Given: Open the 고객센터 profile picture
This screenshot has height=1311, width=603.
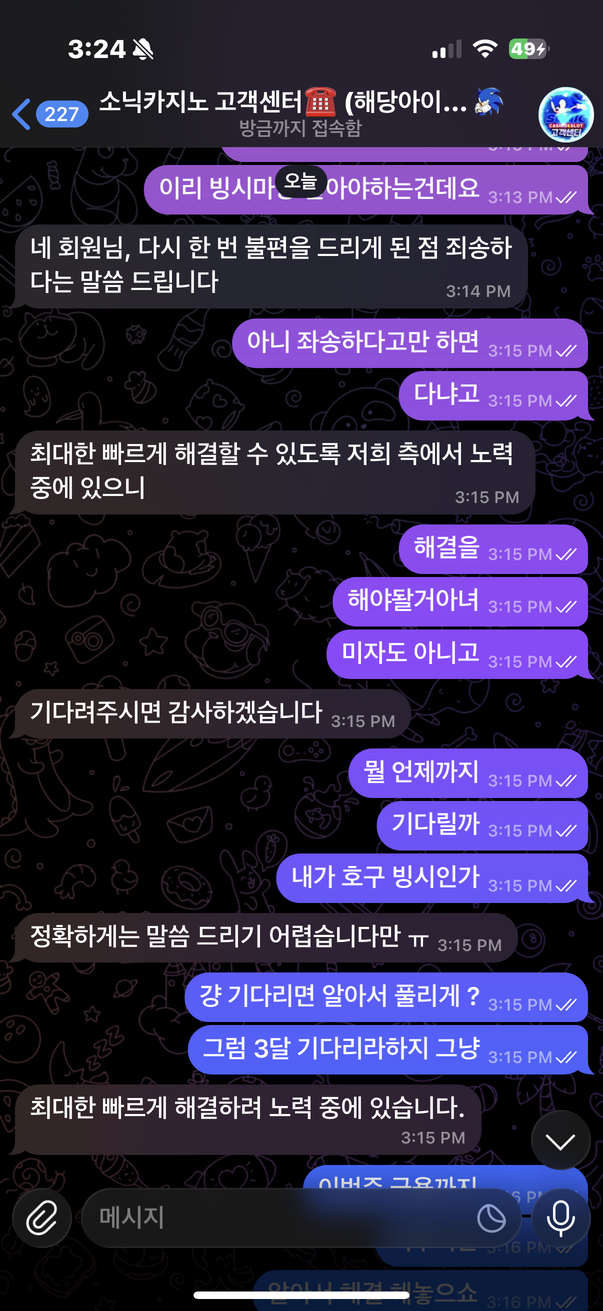Looking at the screenshot, I should (566, 114).
